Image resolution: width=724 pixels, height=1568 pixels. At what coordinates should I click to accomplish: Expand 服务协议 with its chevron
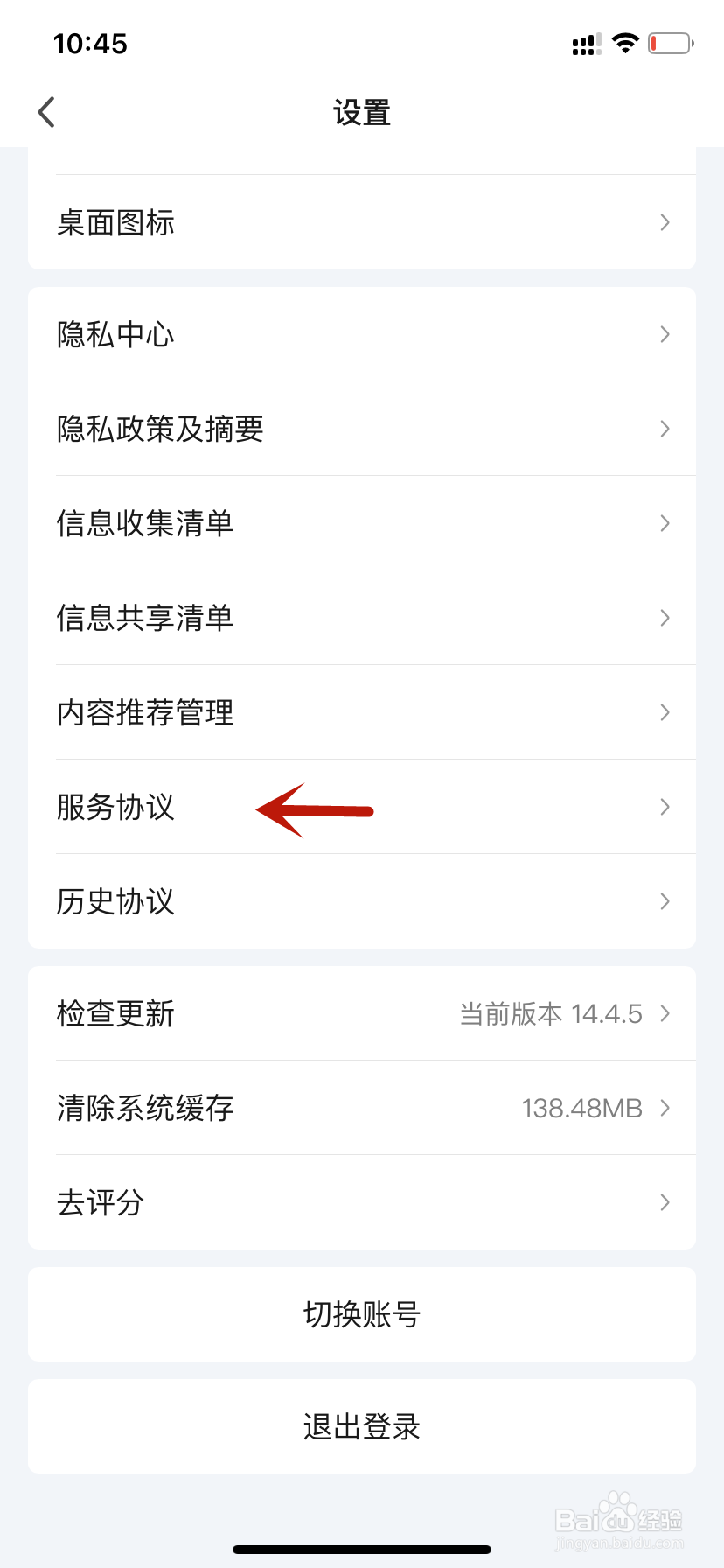pos(665,807)
